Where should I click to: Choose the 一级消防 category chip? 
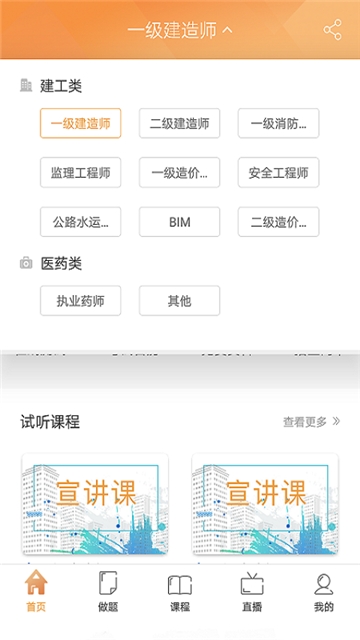click(278, 123)
